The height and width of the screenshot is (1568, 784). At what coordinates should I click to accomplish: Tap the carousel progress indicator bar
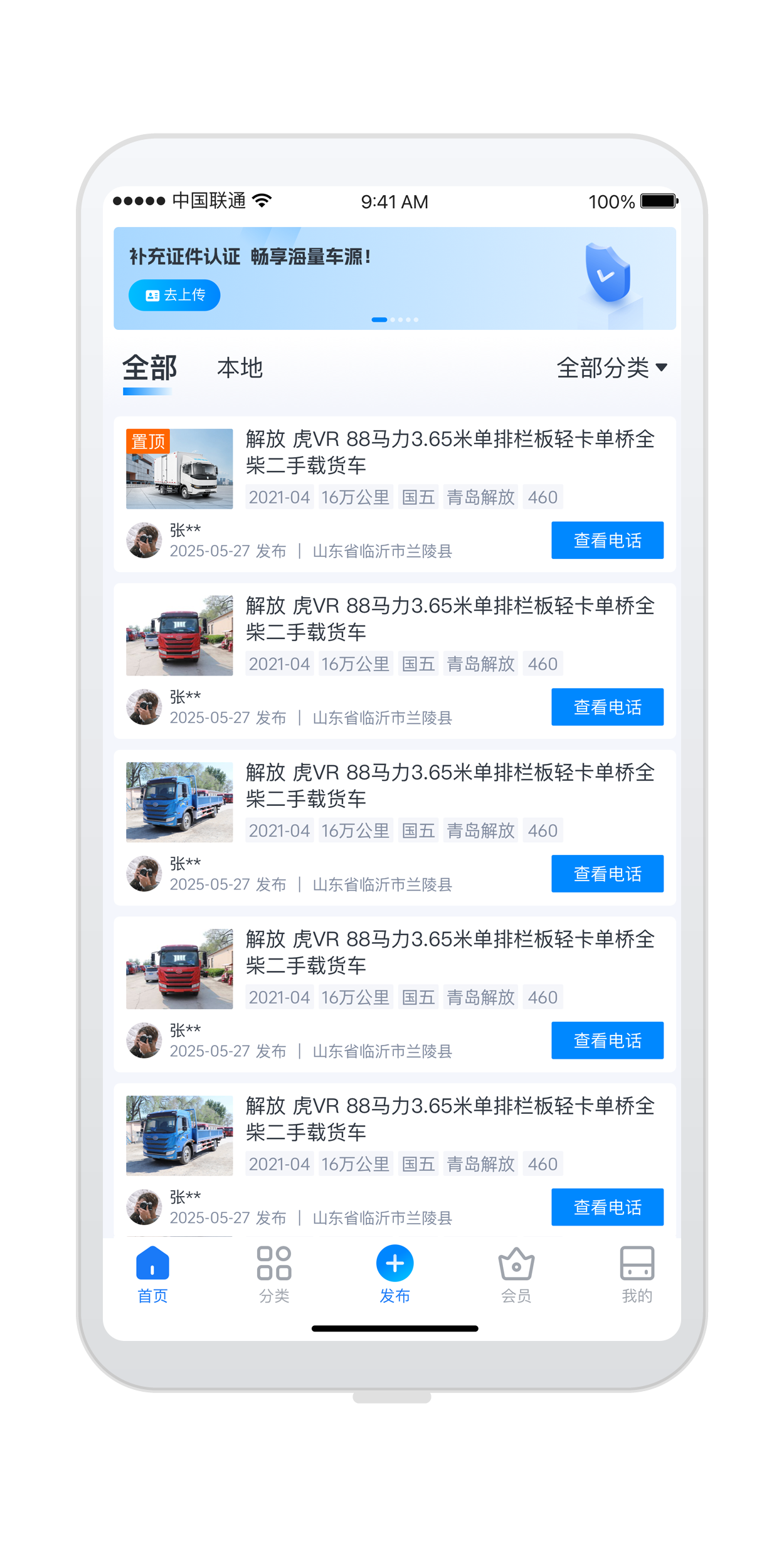pyautogui.click(x=378, y=320)
